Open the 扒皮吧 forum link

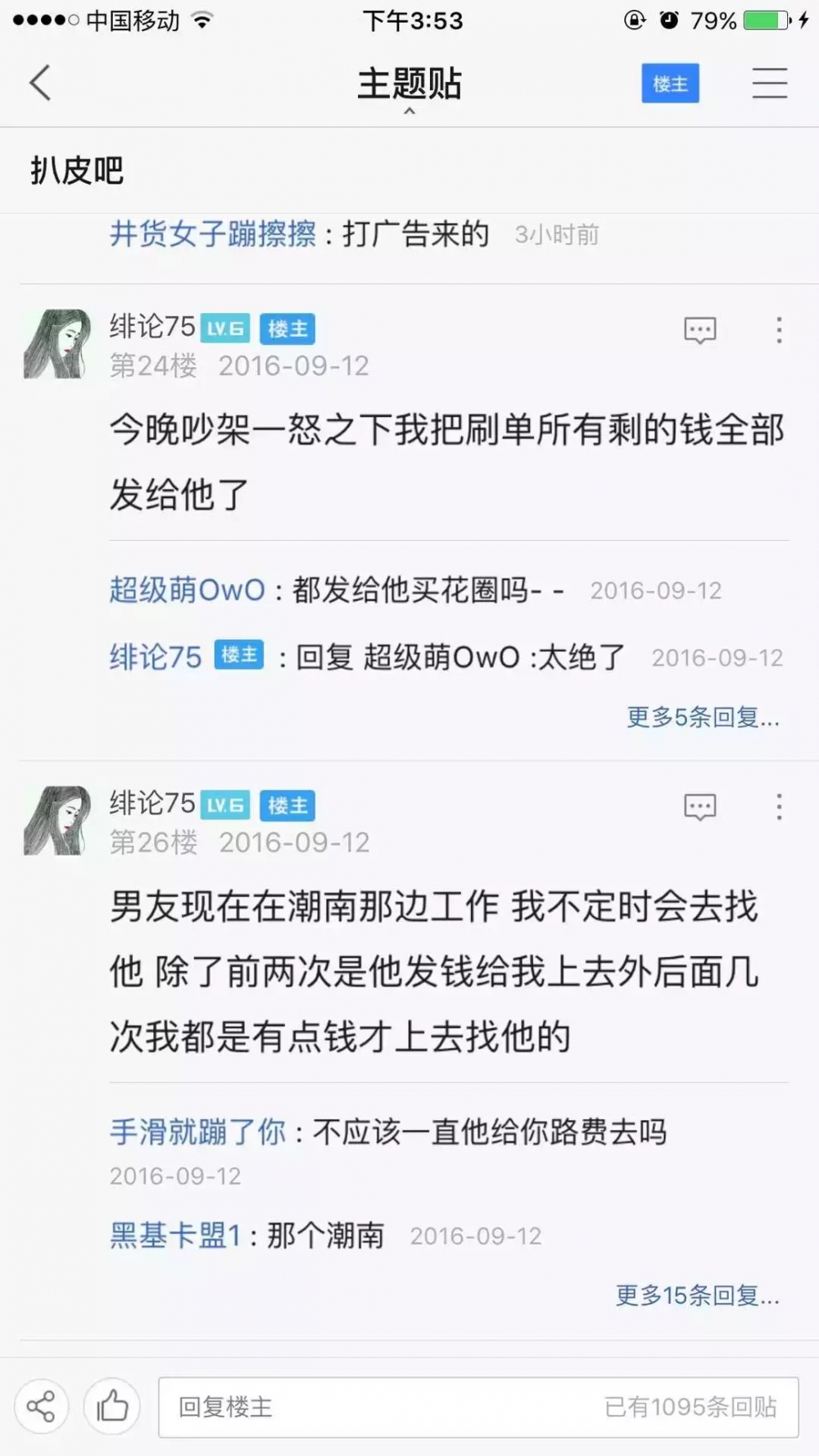point(76,170)
